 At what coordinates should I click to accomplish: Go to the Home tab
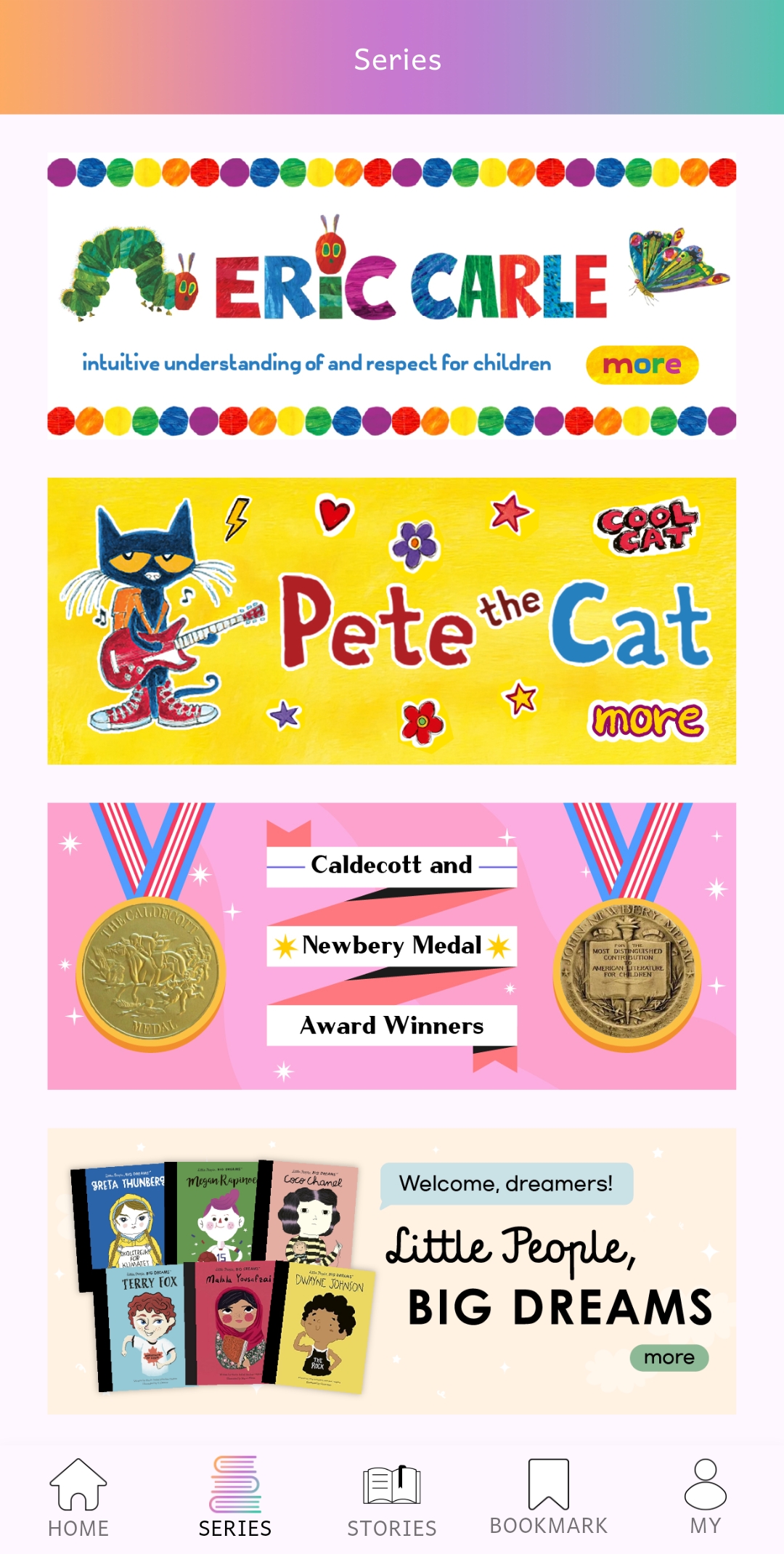click(x=78, y=1497)
